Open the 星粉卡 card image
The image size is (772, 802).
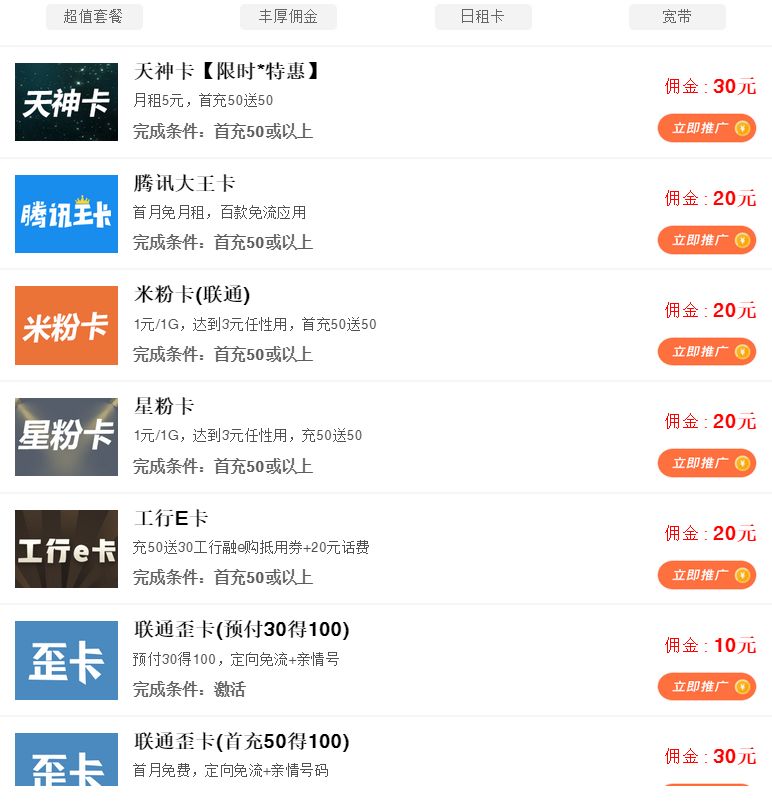(66, 437)
